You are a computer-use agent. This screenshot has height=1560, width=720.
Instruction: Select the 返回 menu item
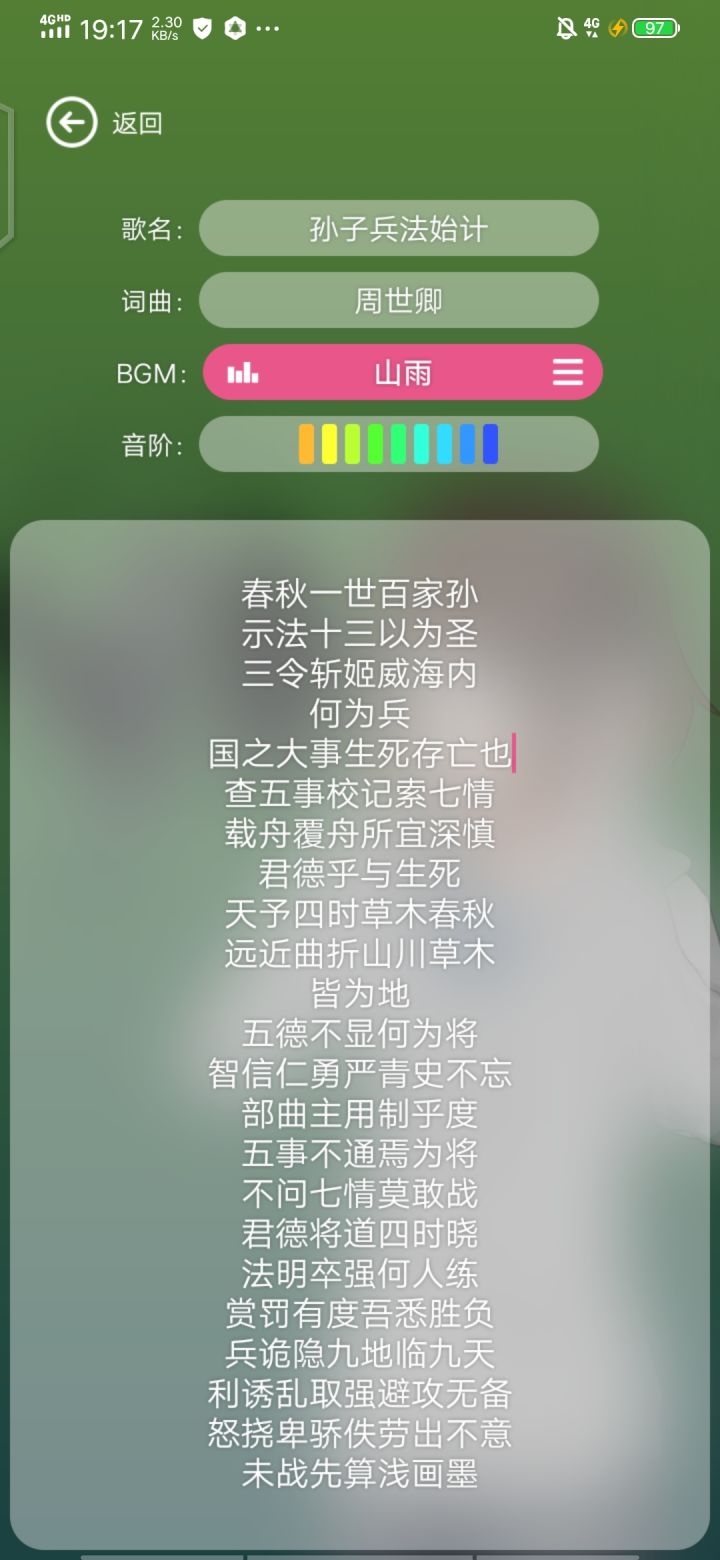pos(138,124)
